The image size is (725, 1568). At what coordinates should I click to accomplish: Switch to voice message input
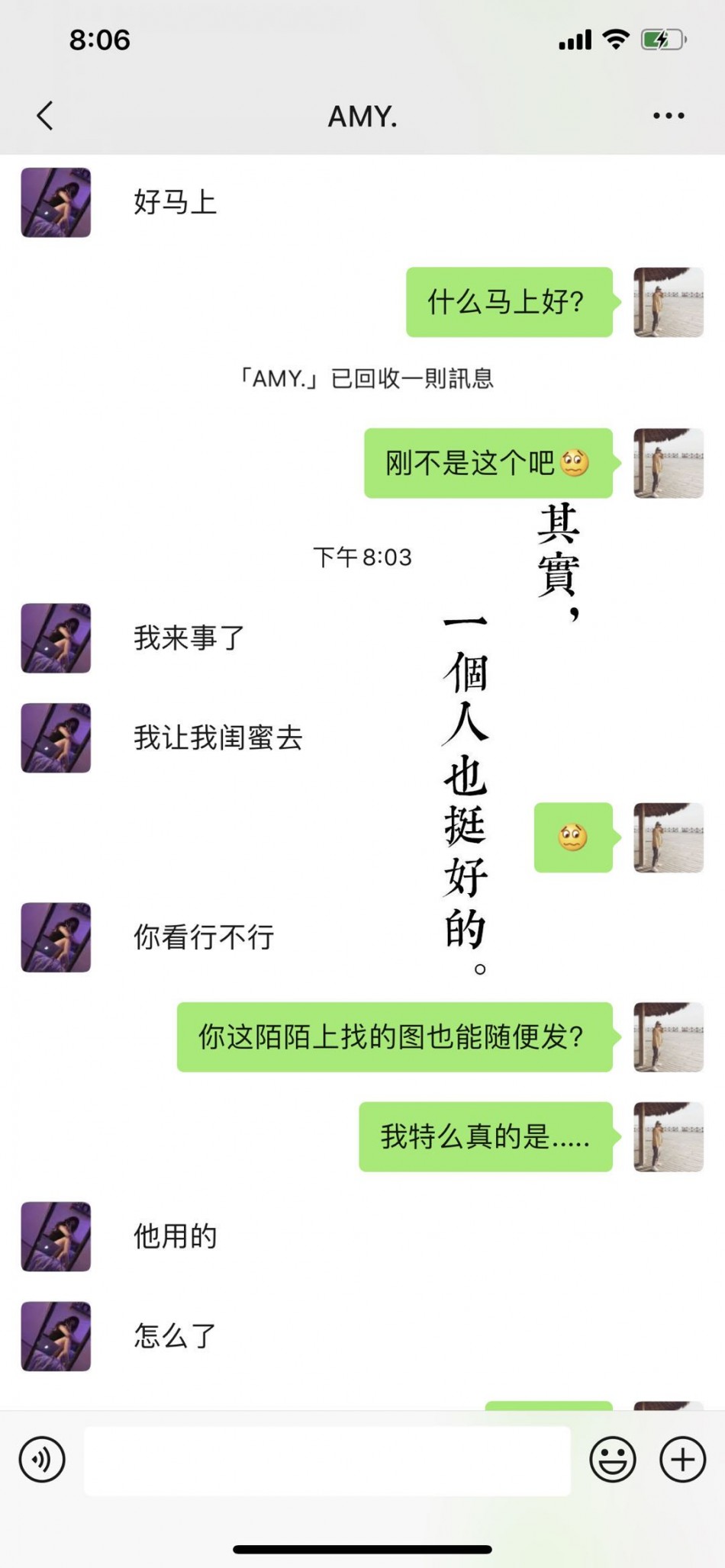(42, 1460)
